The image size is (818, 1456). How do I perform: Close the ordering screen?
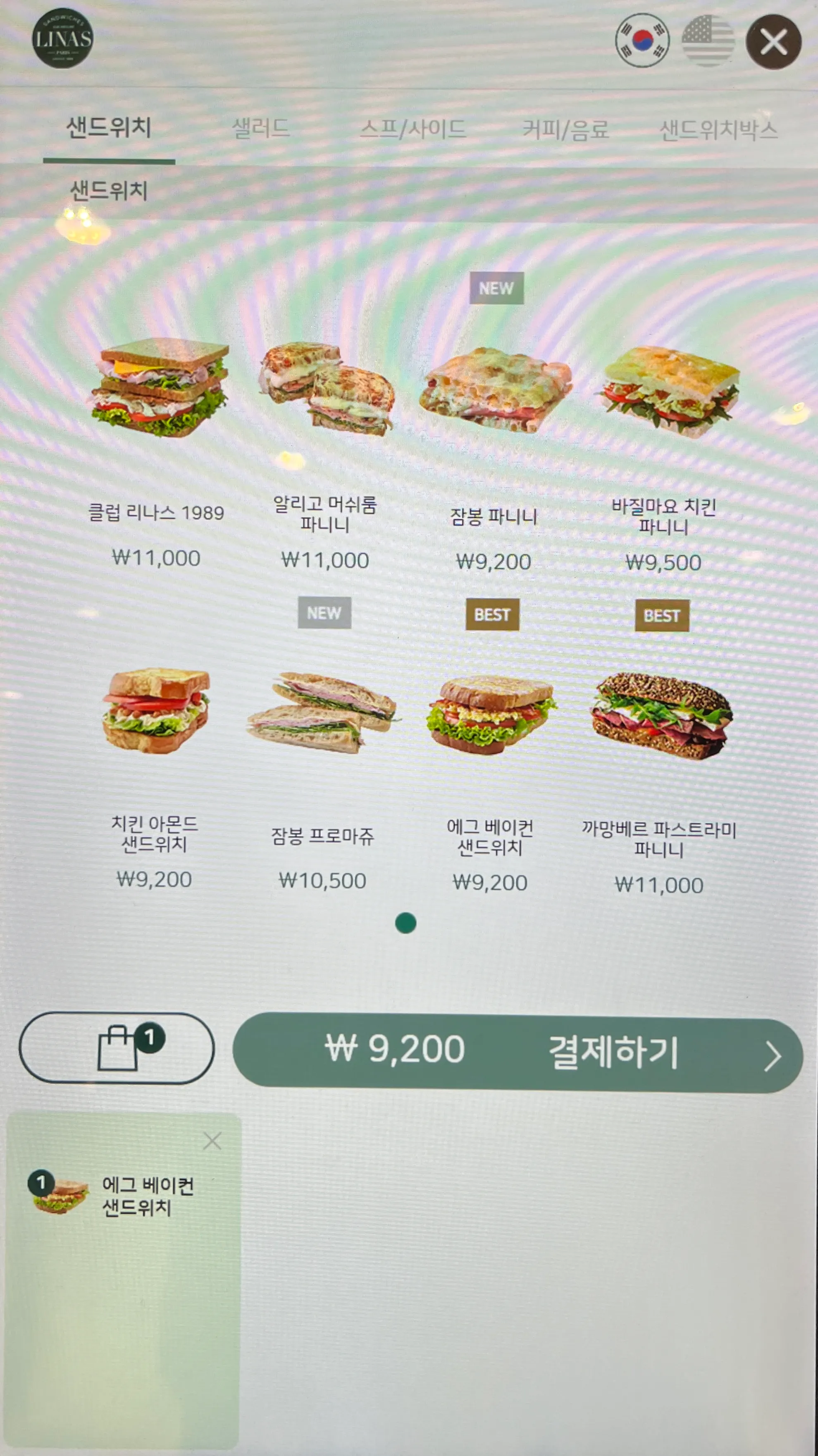(773, 42)
